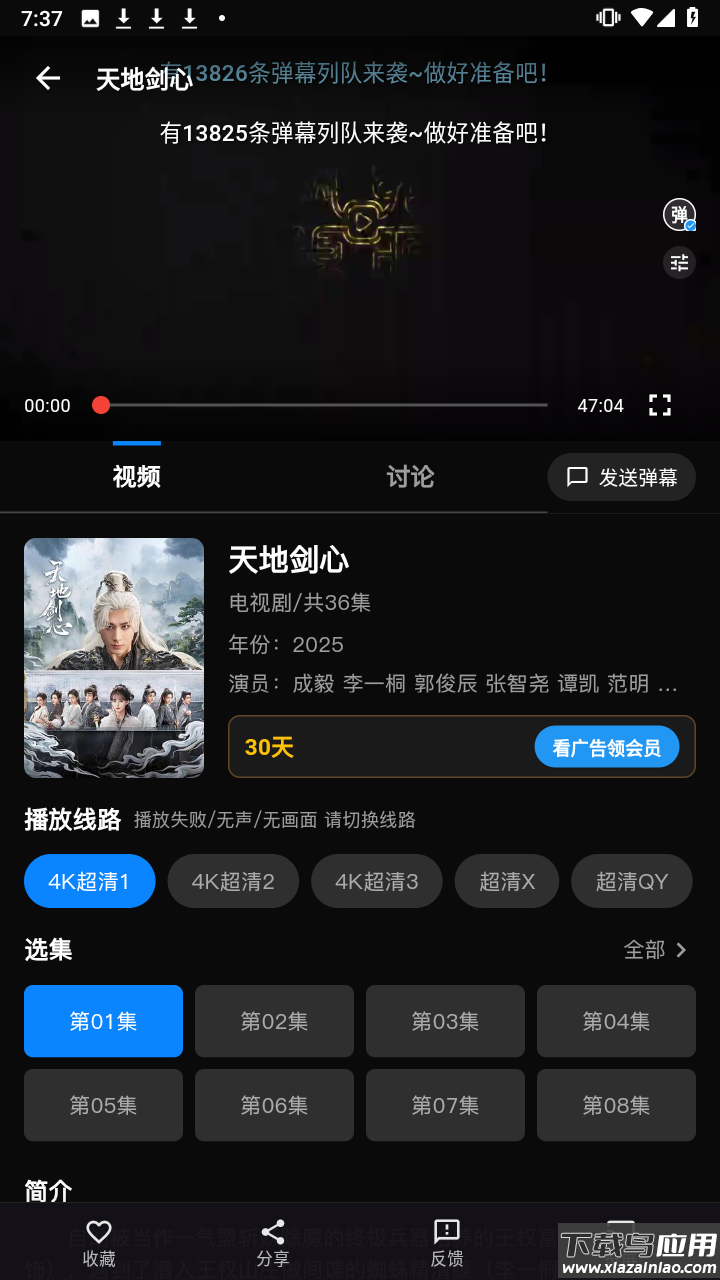Add the show to 收藏
Screen dimensions: 720x1280
(x=99, y=1243)
